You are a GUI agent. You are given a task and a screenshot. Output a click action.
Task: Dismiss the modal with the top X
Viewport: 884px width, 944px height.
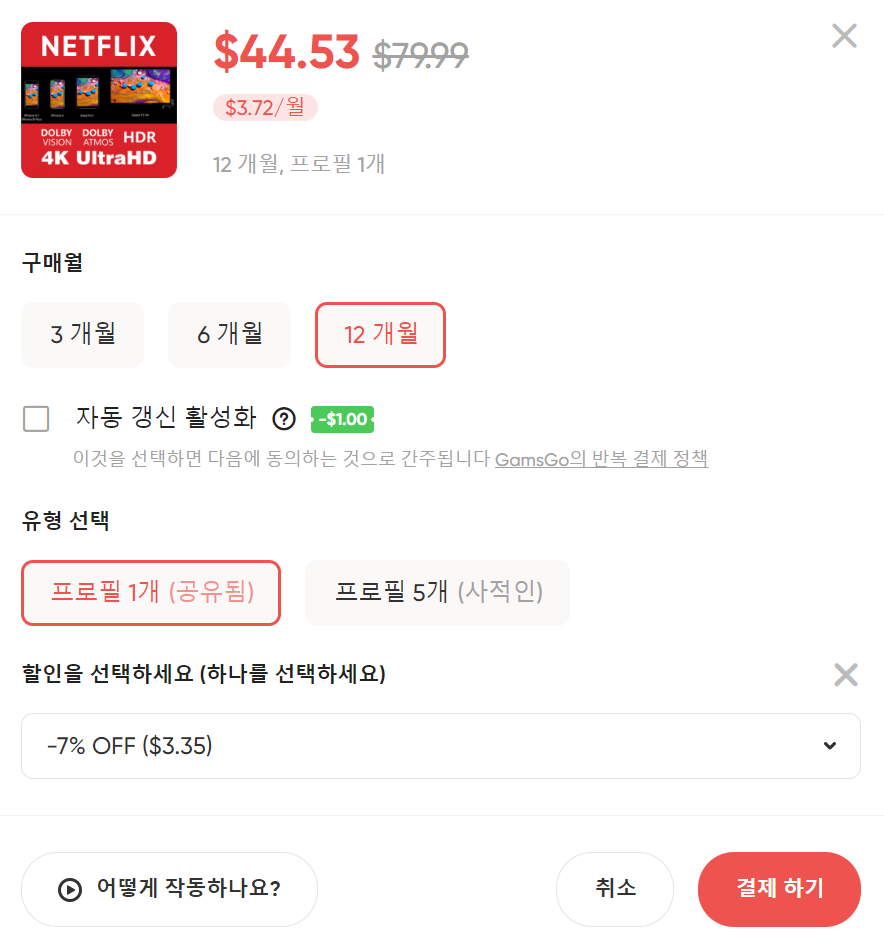[843, 36]
